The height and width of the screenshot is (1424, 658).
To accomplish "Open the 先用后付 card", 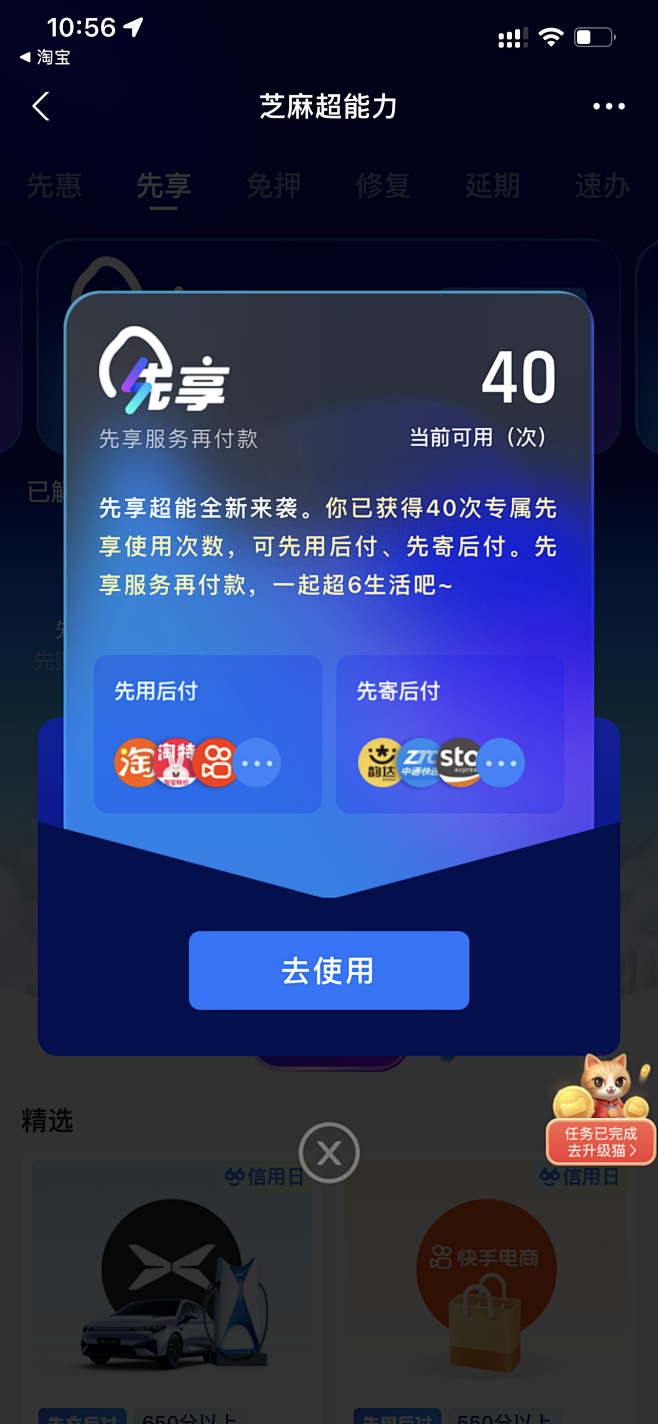I will 207,734.
